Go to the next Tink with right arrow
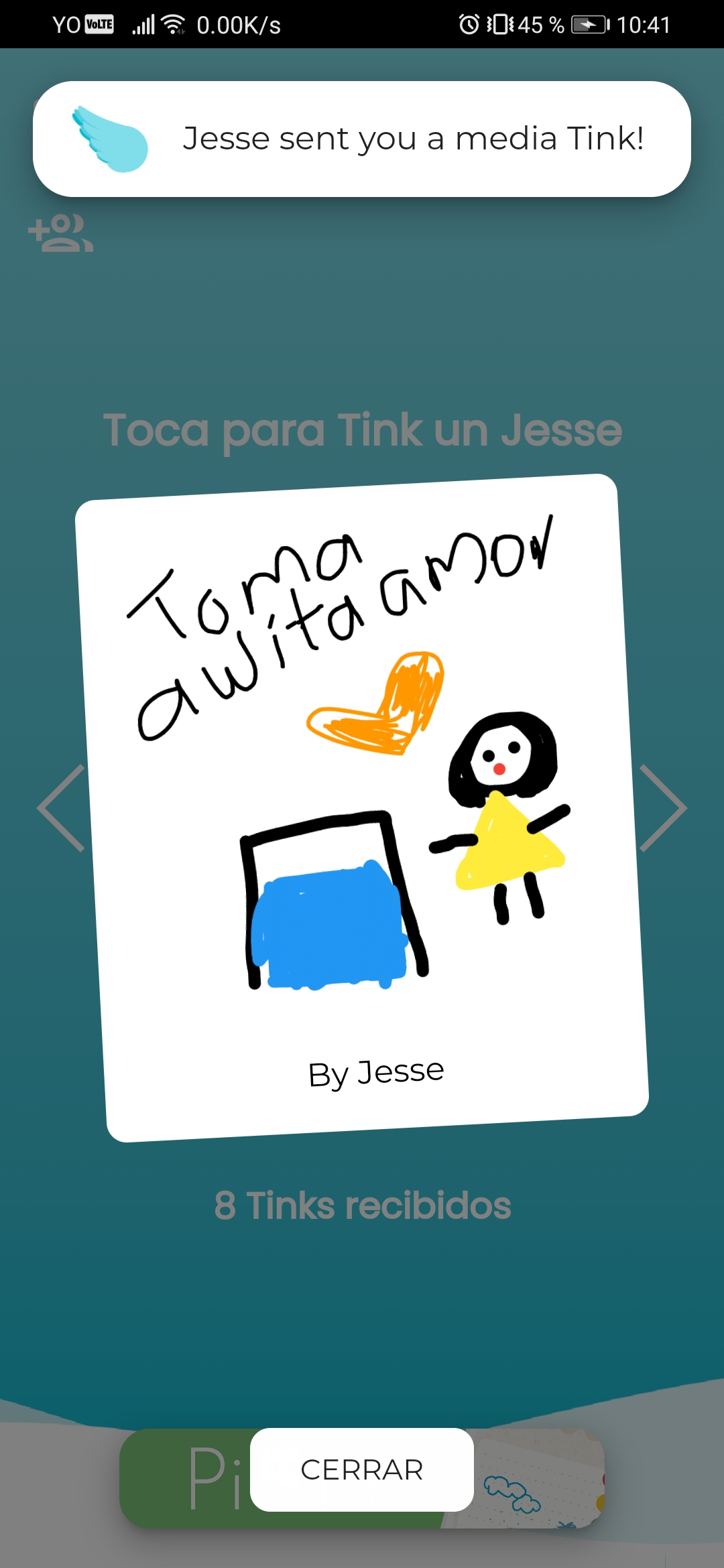The height and width of the screenshot is (1568, 724). coord(662,808)
